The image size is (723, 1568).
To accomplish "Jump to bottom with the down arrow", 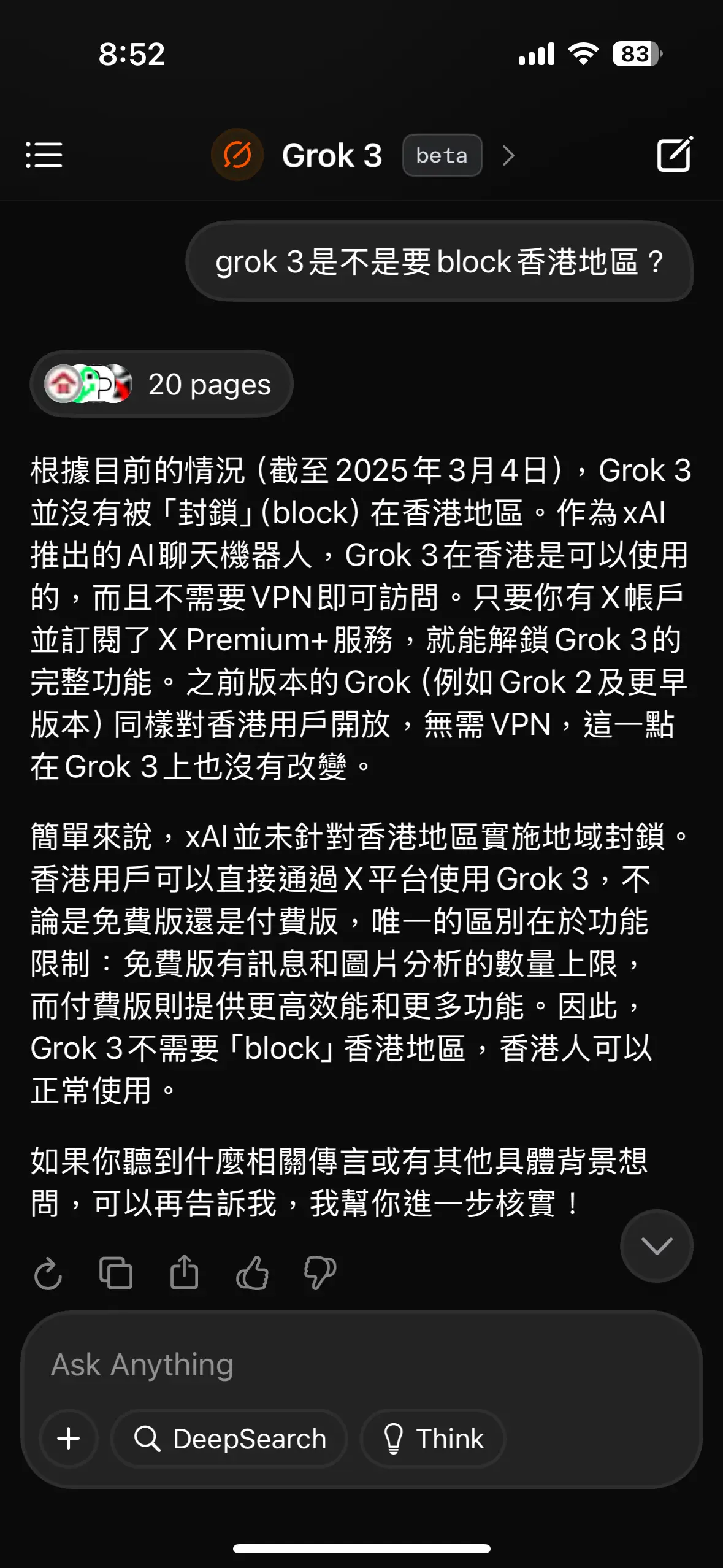I will click(657, 1246).
